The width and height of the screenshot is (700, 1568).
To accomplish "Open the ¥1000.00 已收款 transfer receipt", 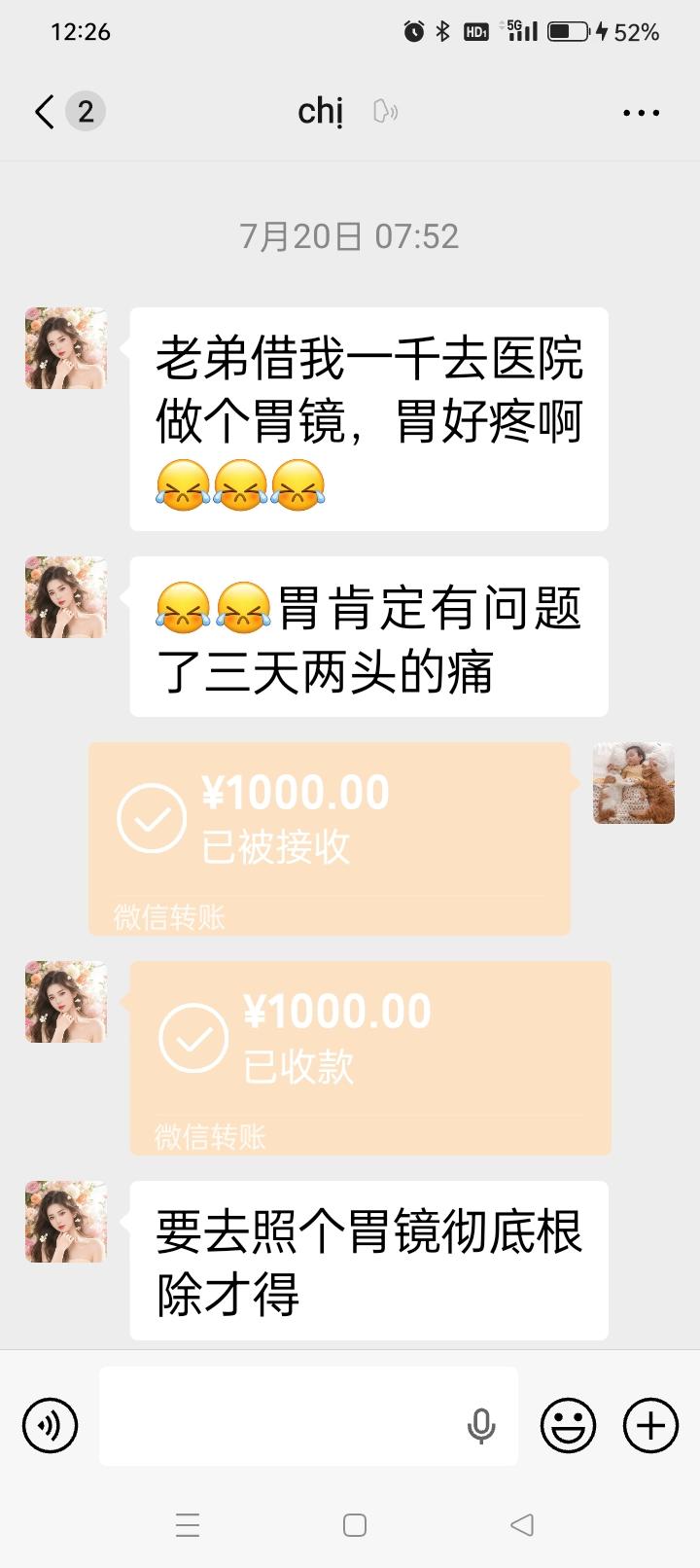I will 370,1057.
